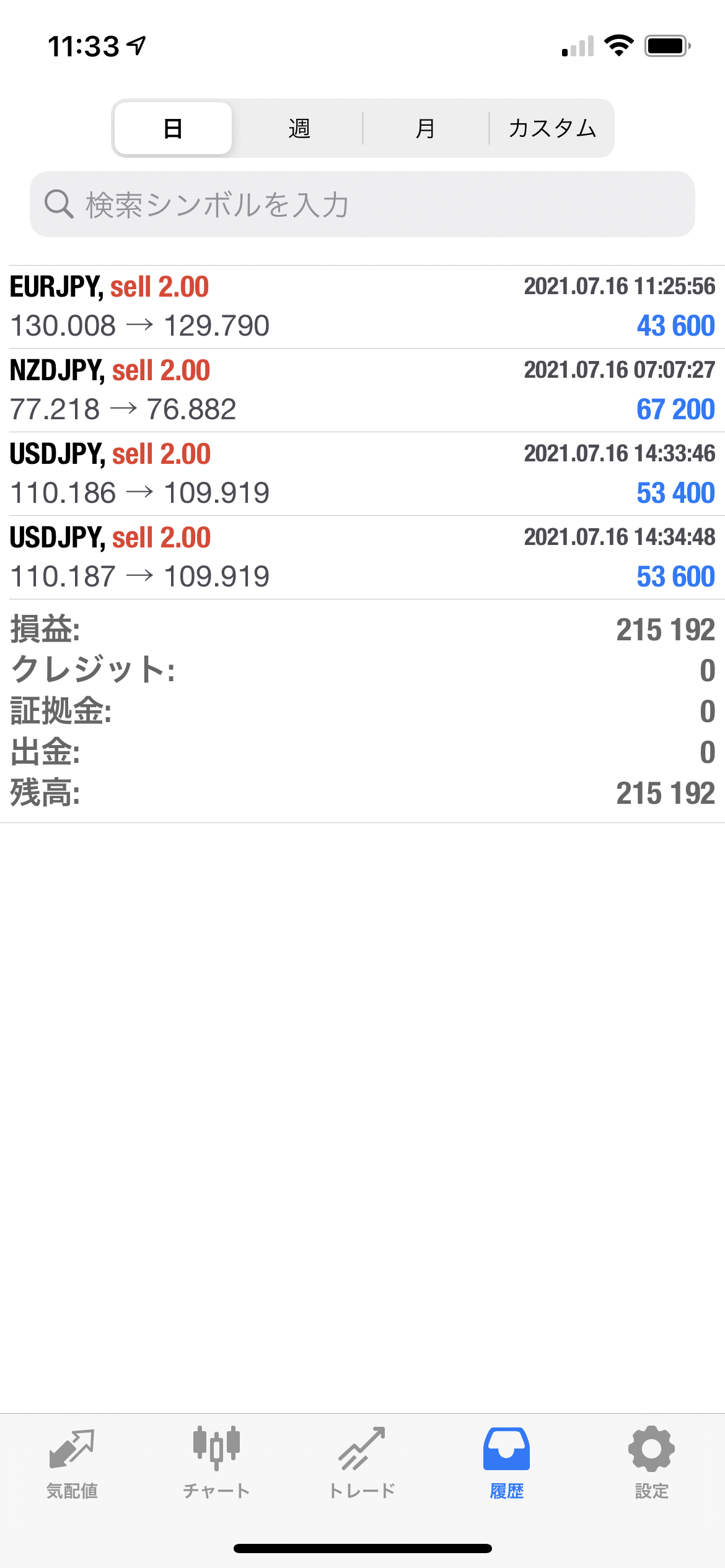This screenshot has height=1568, width=725.
Task: Open the USDJPY trade closed at 14:33:46
Action: 362,474
